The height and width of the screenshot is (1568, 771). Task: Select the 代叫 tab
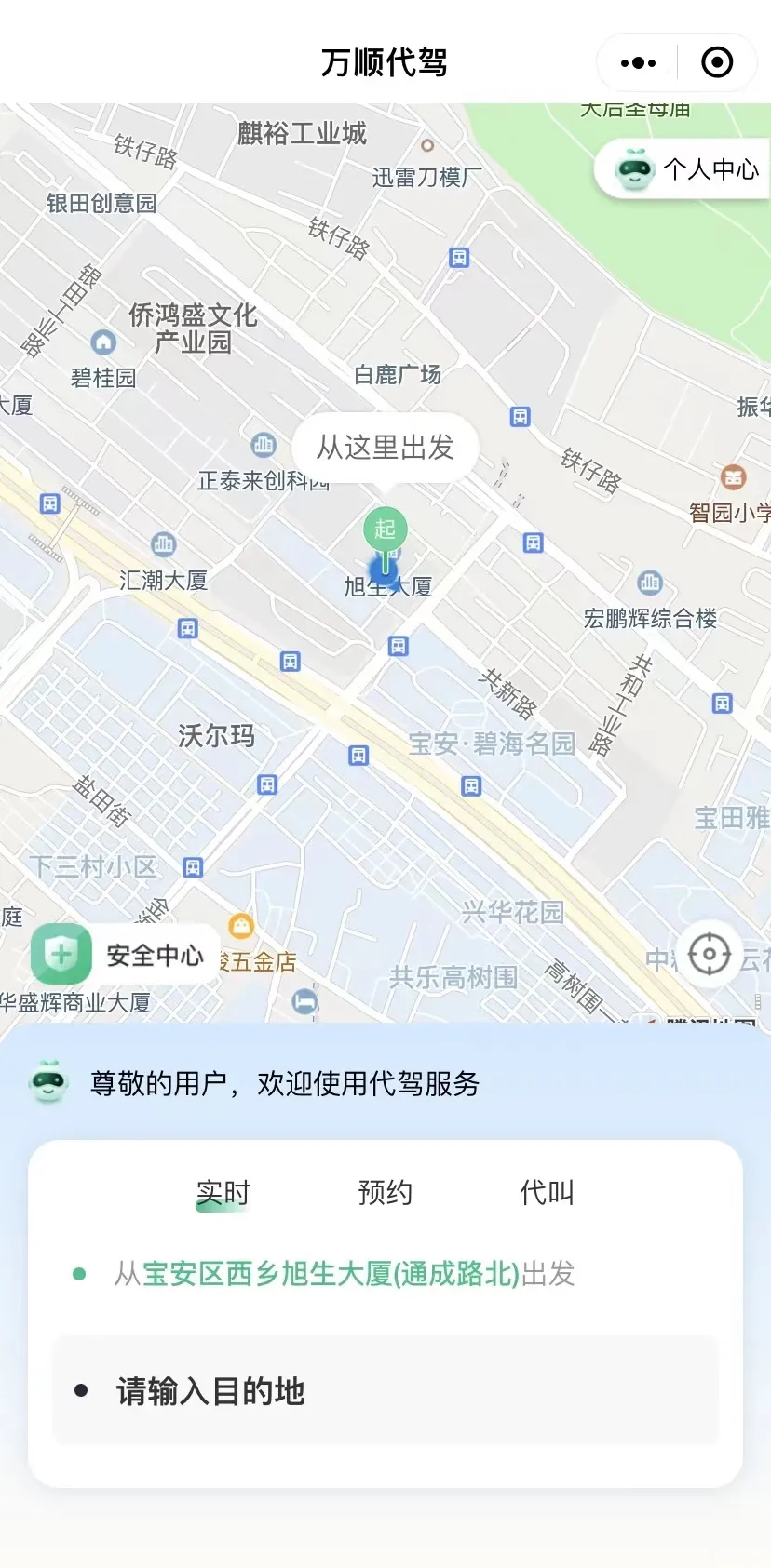coord(547,1192)
